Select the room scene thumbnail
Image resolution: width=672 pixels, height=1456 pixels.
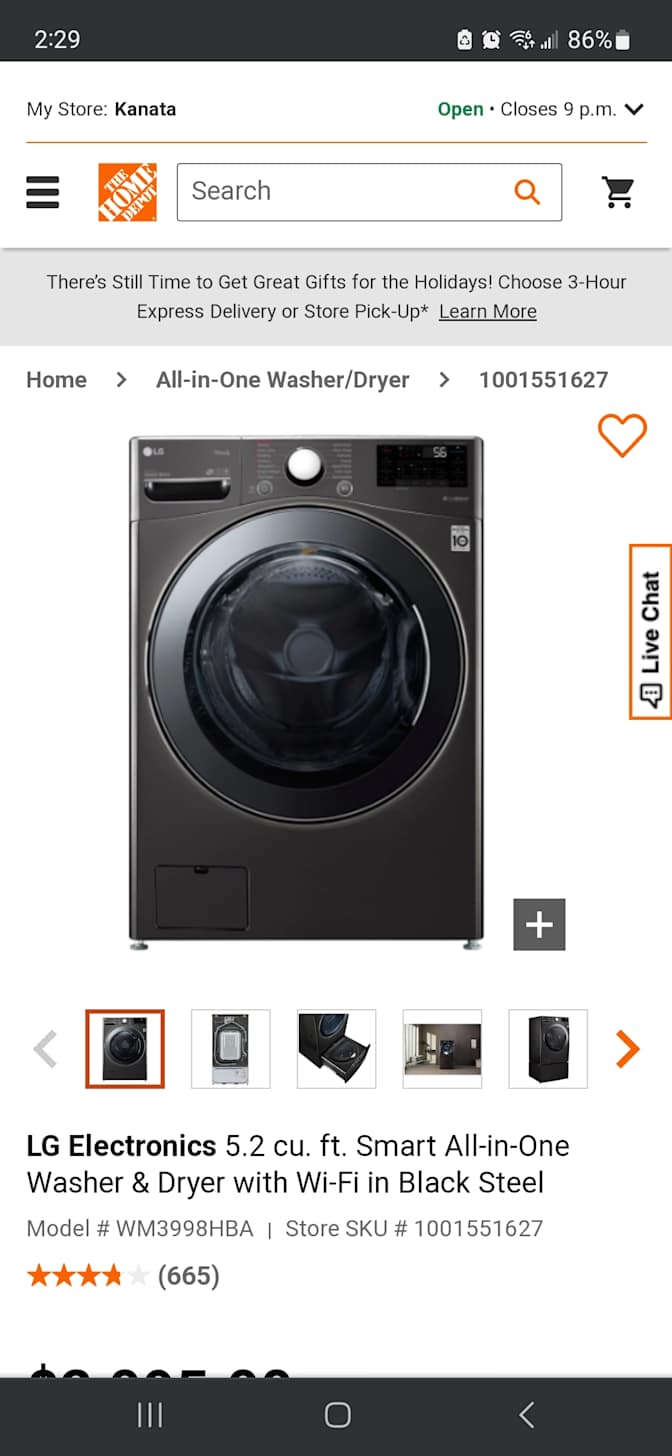(442, 1048)
